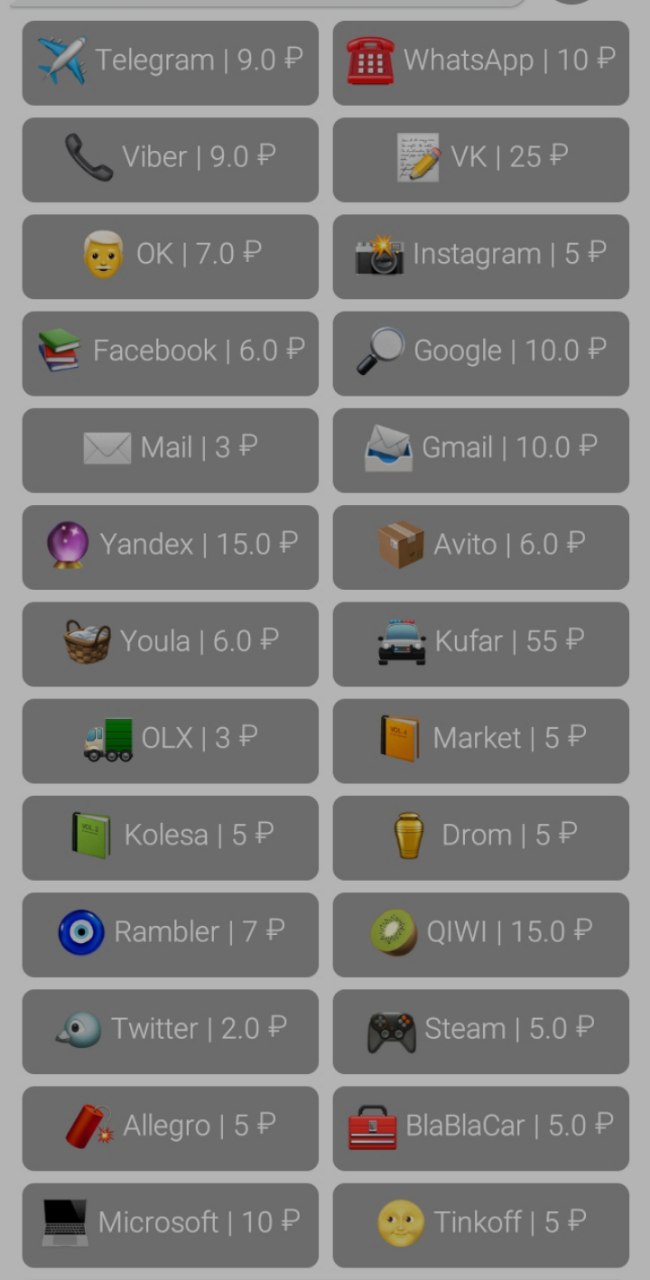Choose Instagram for 5 ₽

click(x=481, y=256)
